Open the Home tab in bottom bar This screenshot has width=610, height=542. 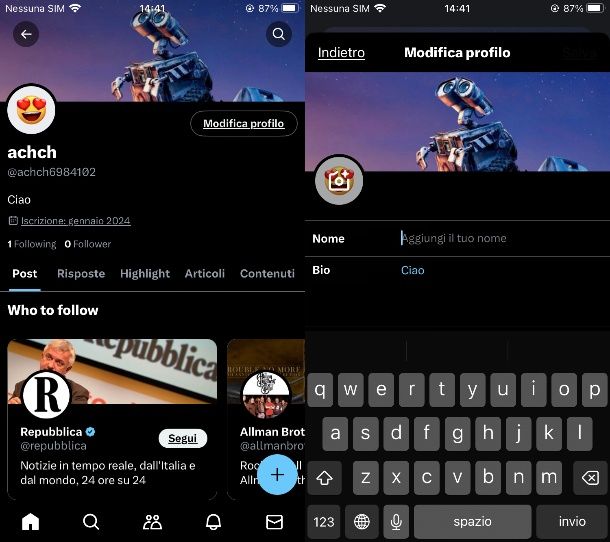point(30,521)
